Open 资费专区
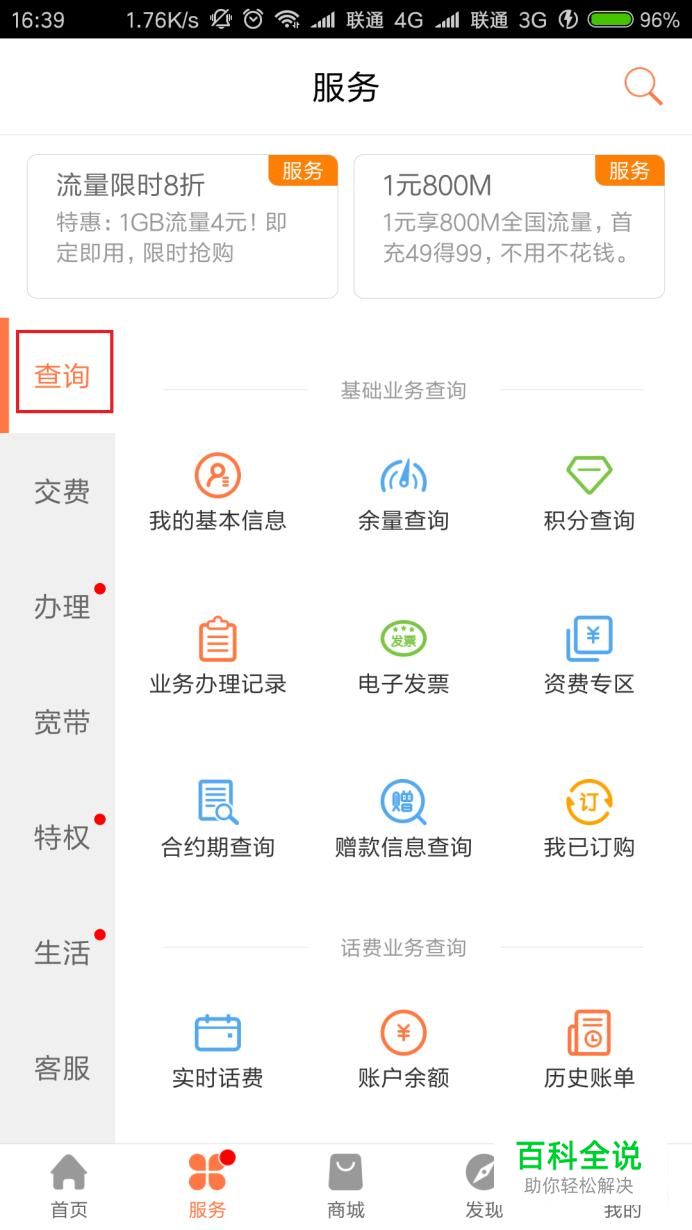The image size is (692, 1230). [x=589, y=656]
